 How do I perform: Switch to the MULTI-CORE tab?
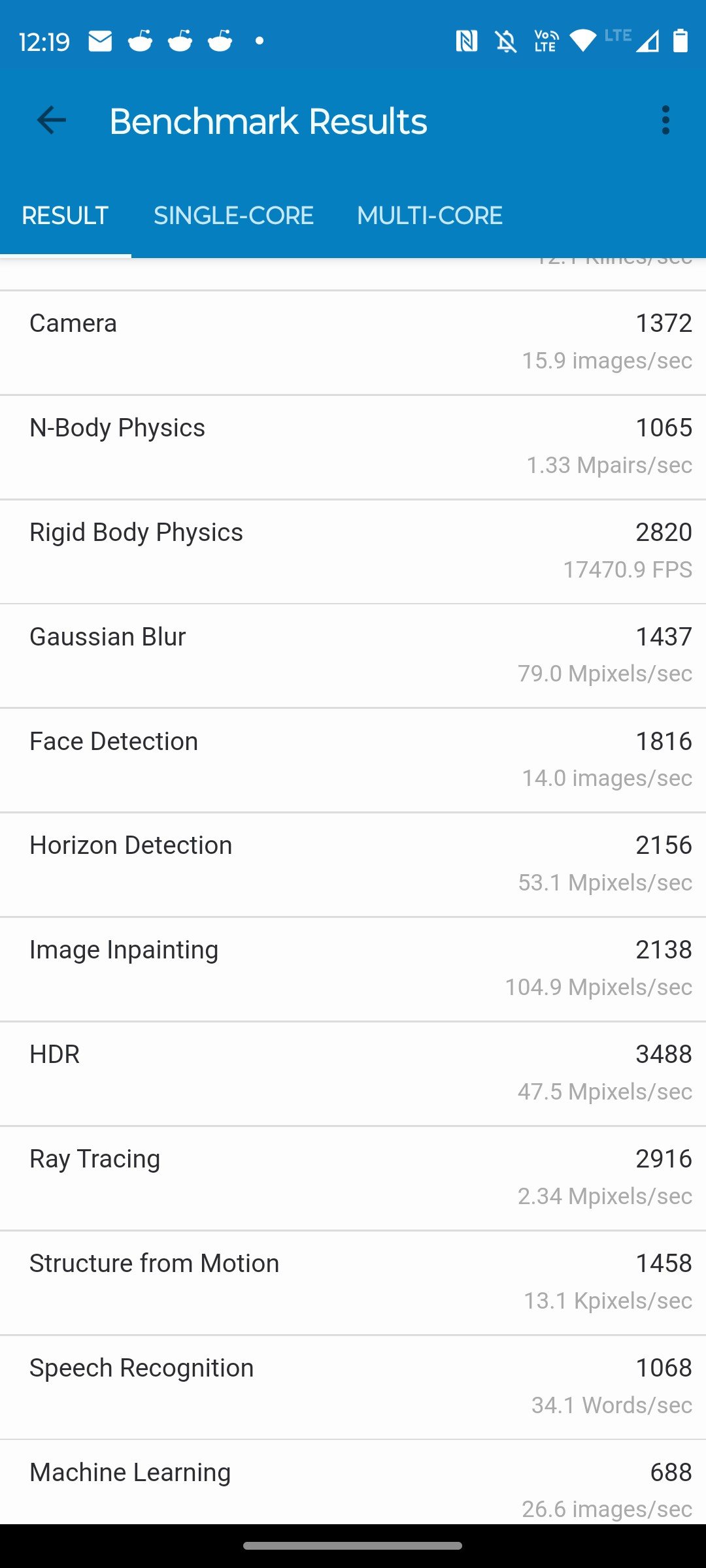click(429, 216)
